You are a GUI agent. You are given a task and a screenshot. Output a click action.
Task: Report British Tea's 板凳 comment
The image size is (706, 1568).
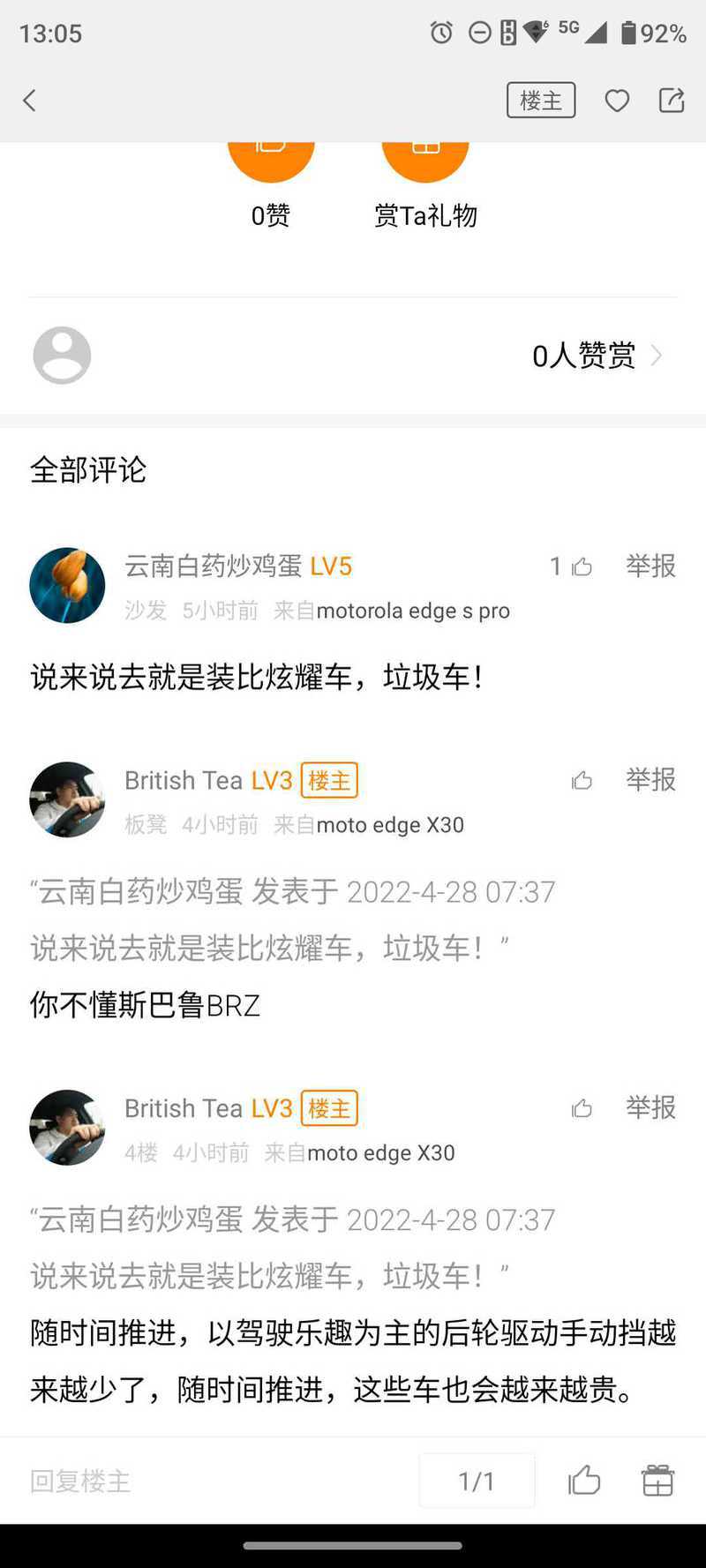[x=650, y=780]
